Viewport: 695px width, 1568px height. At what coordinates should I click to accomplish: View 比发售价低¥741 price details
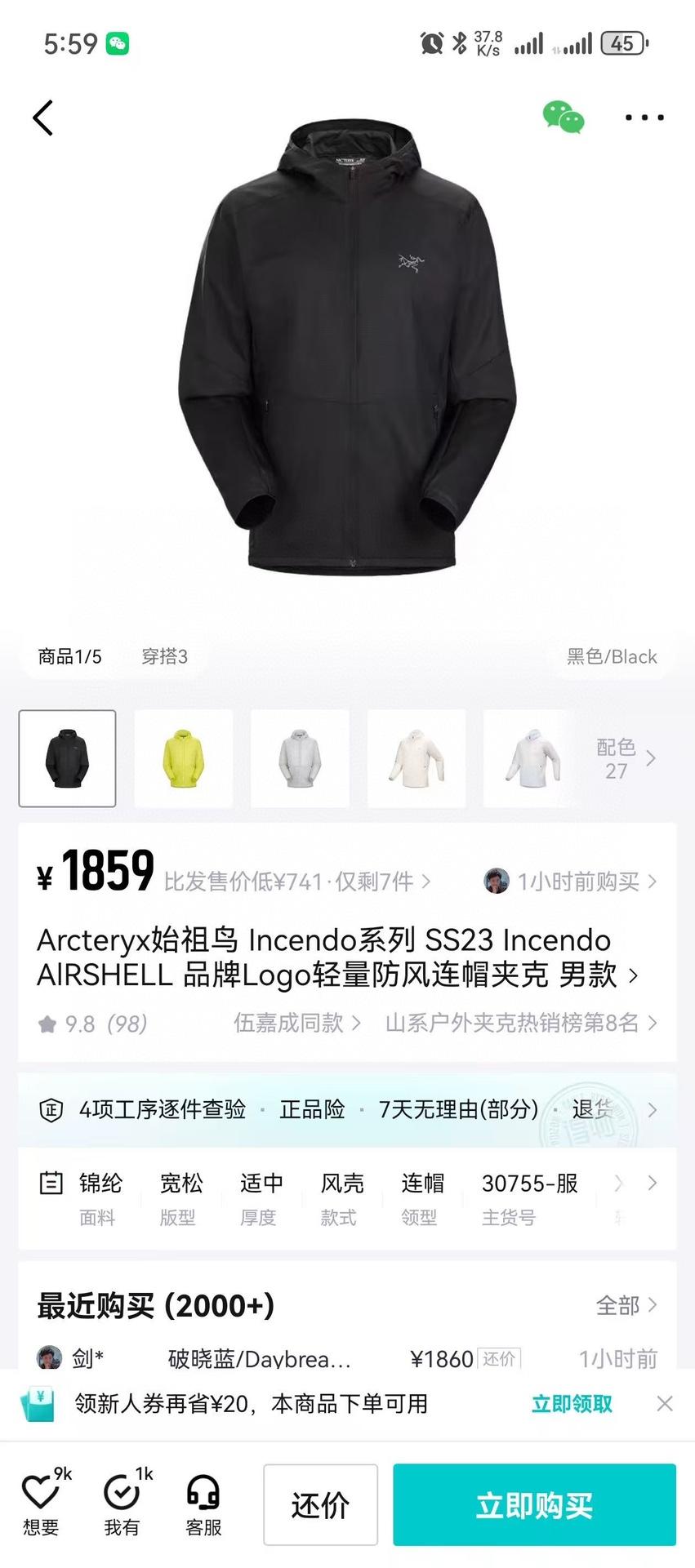pos(297,882)
